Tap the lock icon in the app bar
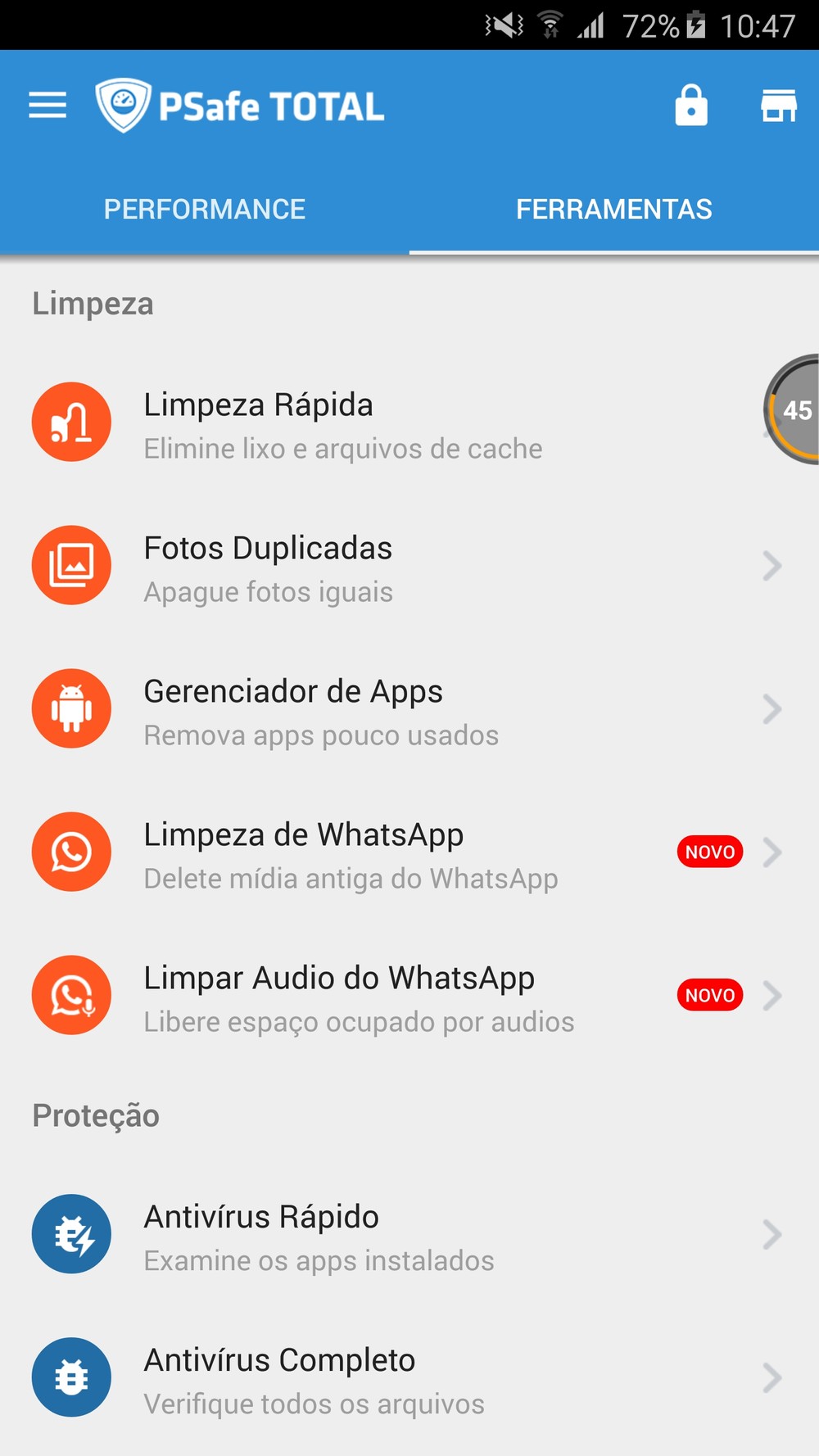This screenshot has width=819, height=1456. click(x=691, y=106)
